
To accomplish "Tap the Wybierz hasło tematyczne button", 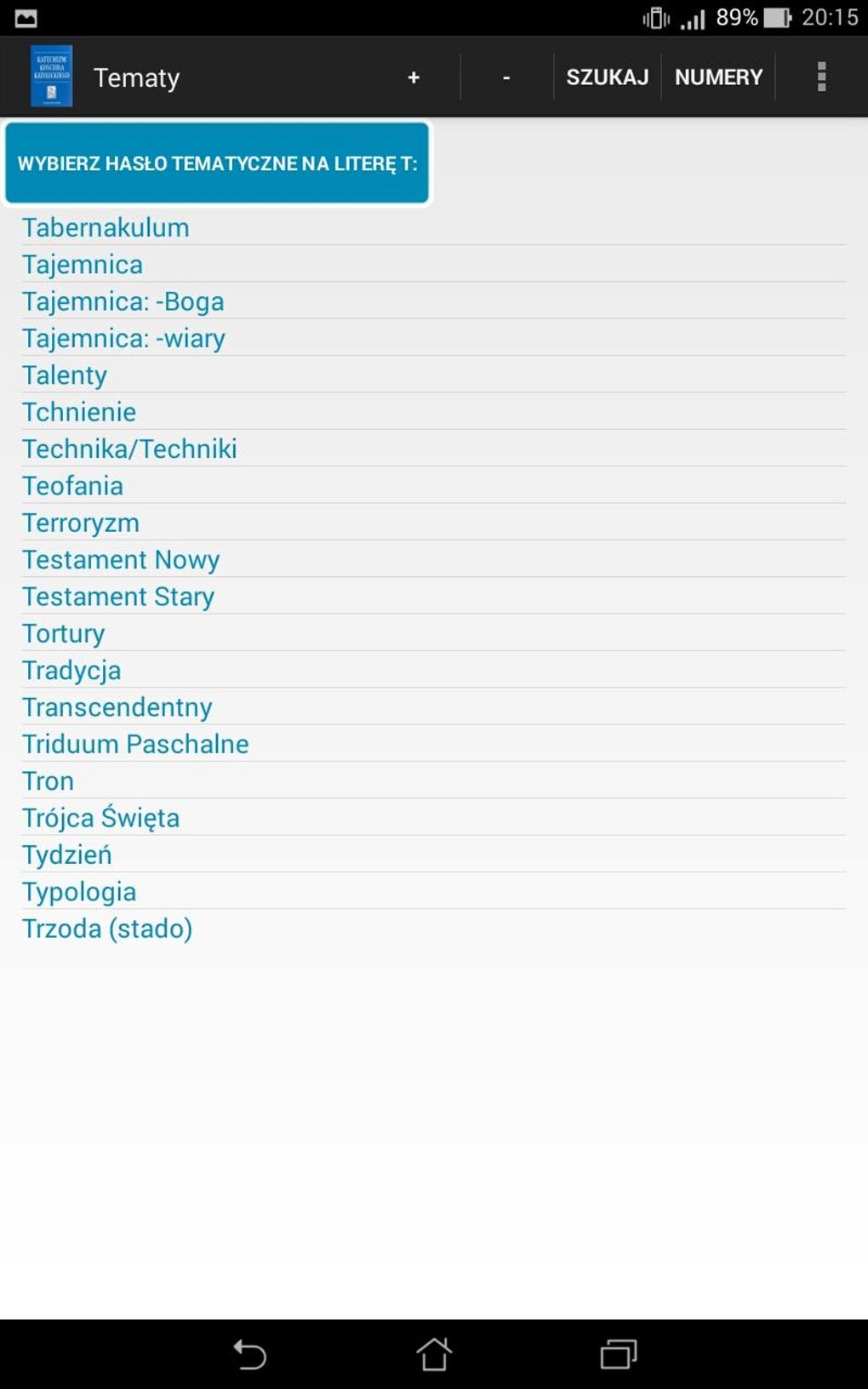I will (217, 163).
